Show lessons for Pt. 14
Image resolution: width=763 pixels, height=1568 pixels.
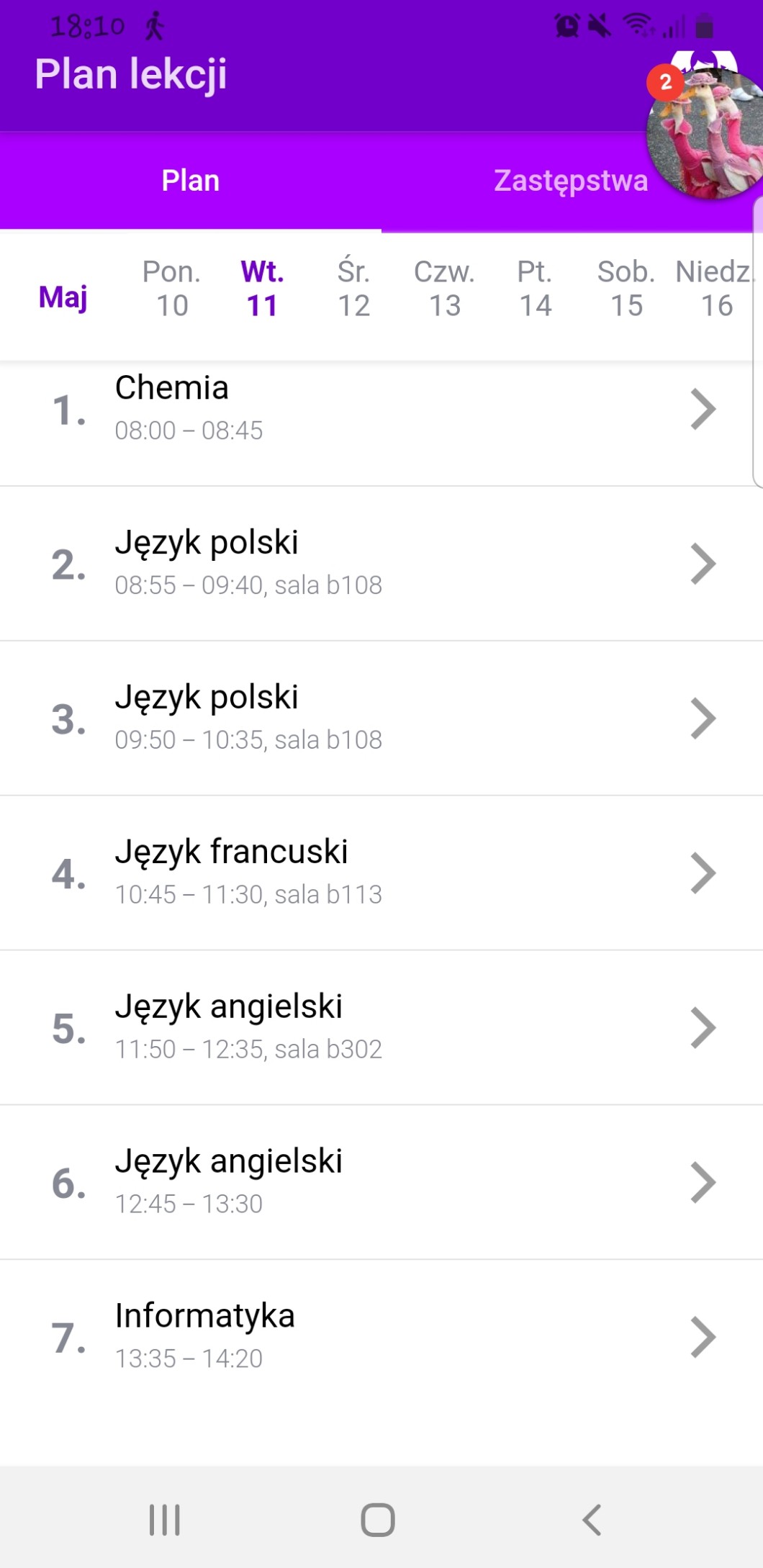535,289
